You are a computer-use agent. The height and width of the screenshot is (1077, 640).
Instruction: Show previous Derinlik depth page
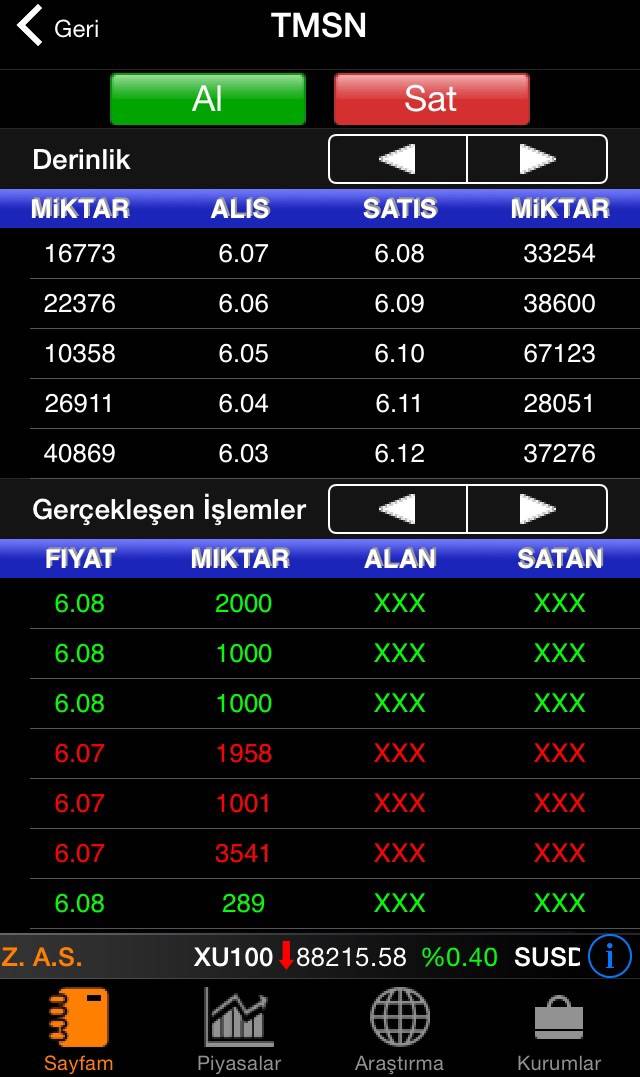398,159
